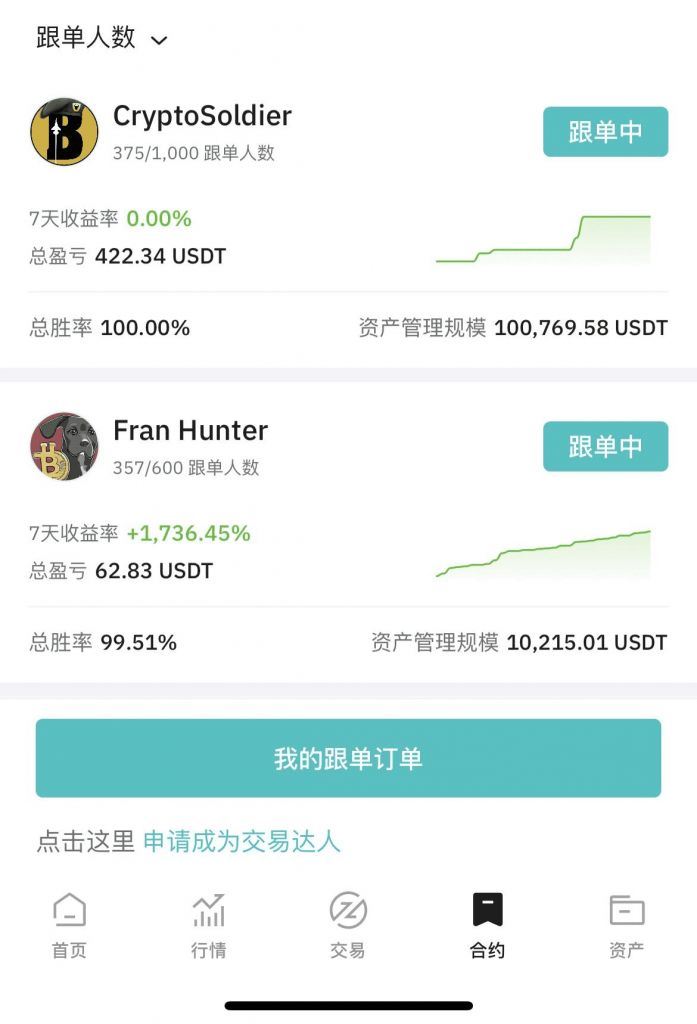Switch to the 首页 tab

pyautogui.click(x=69, y=926)
